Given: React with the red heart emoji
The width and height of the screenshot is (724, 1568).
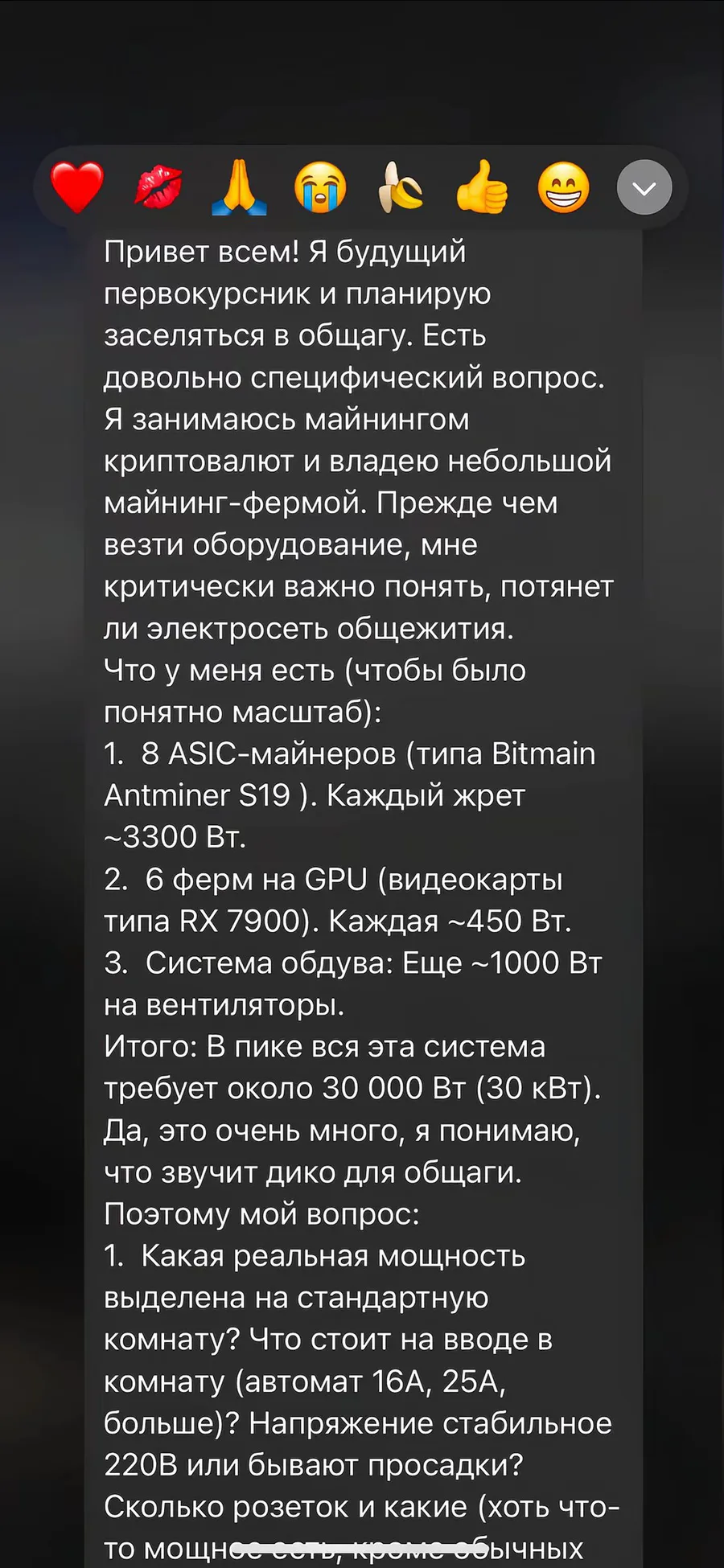Looking at the screenshot, I should [x=77, y=187].
